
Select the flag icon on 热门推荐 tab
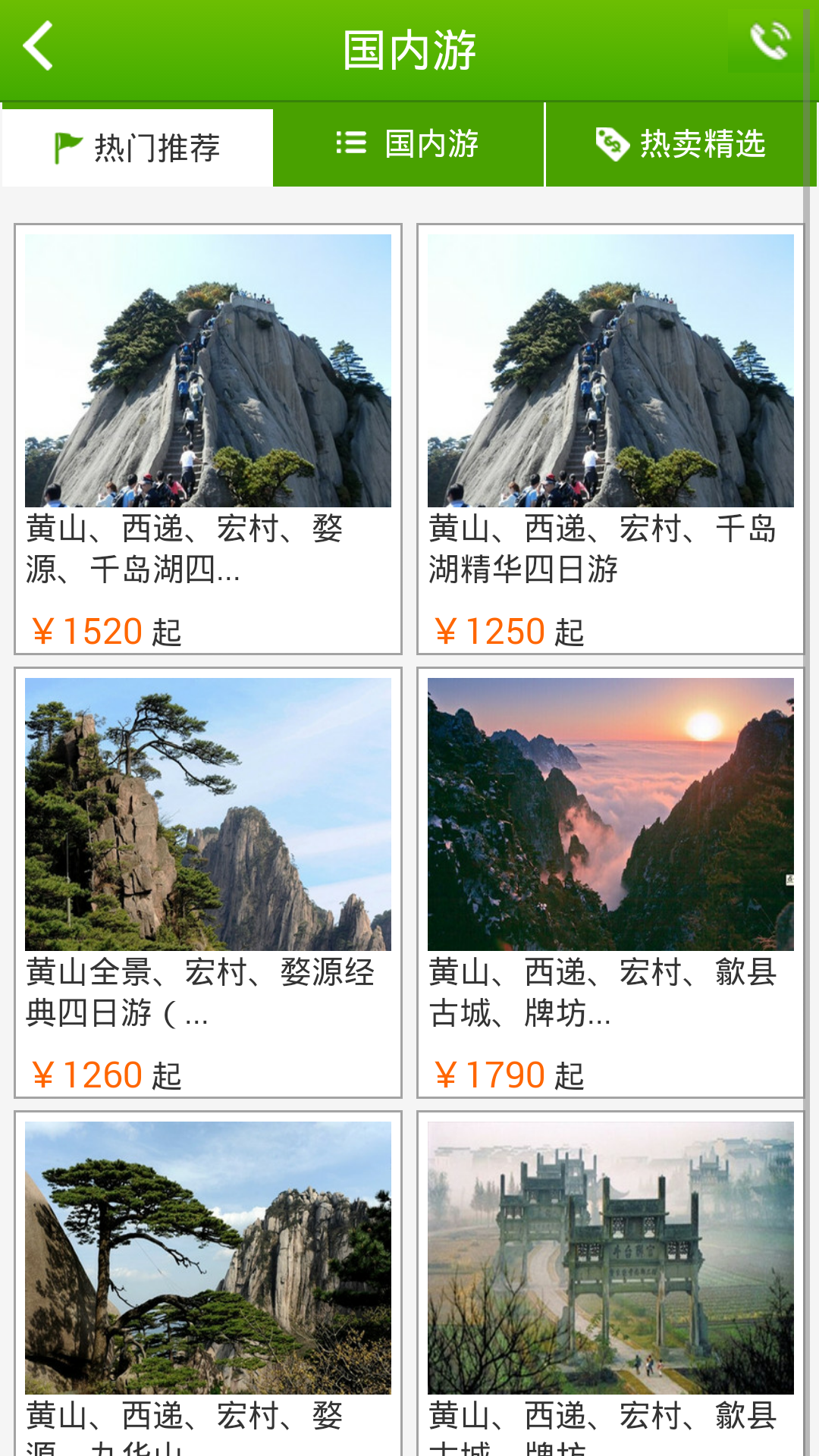[x=67, y=146]
